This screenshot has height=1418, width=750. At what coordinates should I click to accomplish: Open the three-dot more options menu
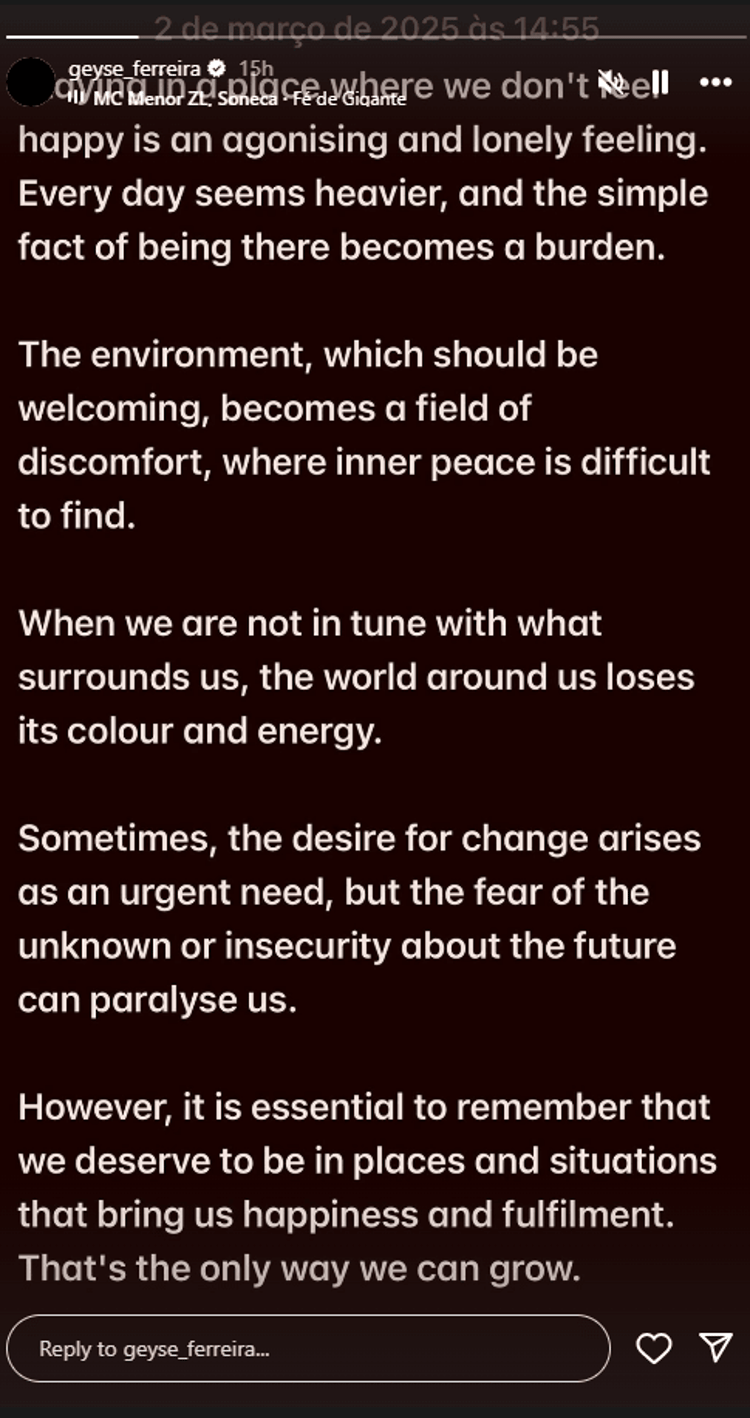pyautogui.click(x=715, y=82)
